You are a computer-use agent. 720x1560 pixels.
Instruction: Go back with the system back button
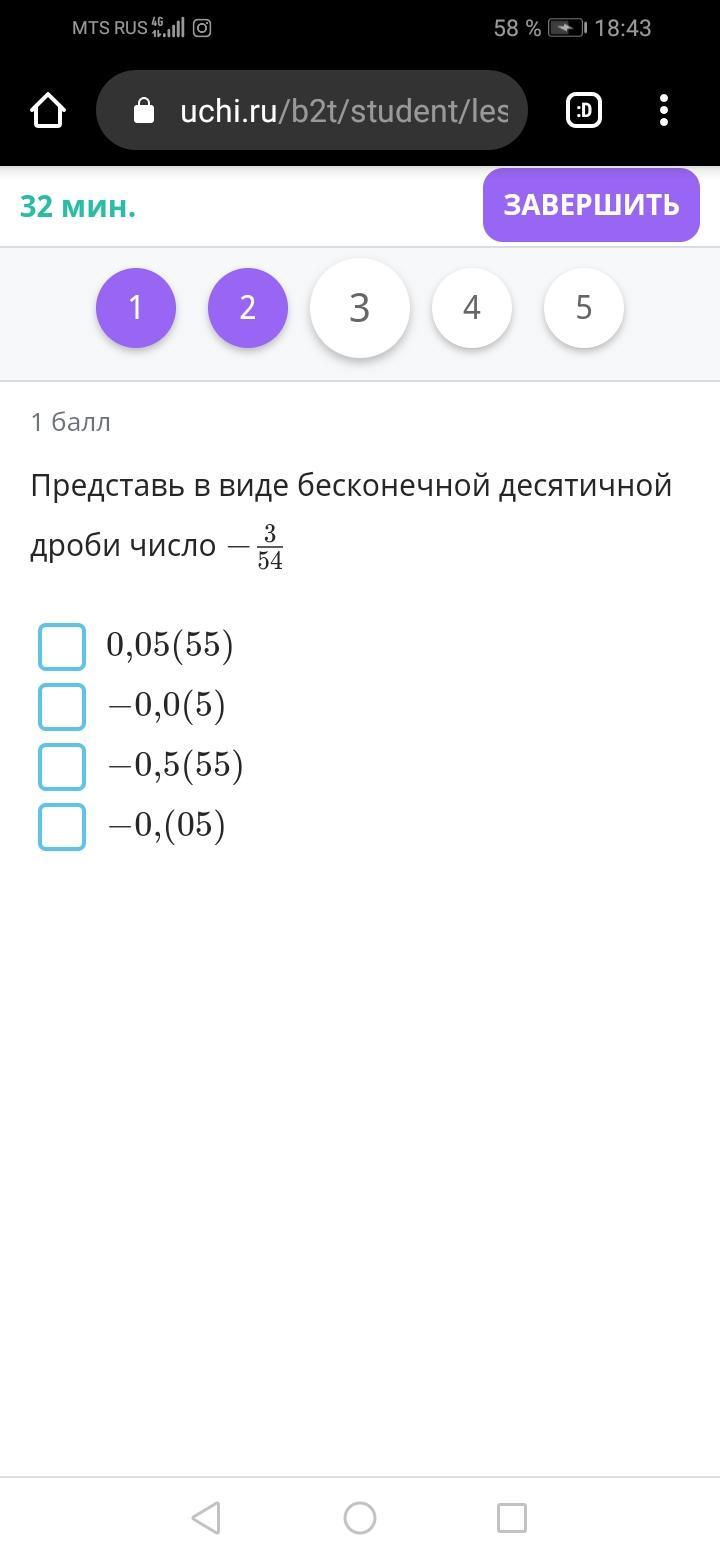pos(206,1518)
